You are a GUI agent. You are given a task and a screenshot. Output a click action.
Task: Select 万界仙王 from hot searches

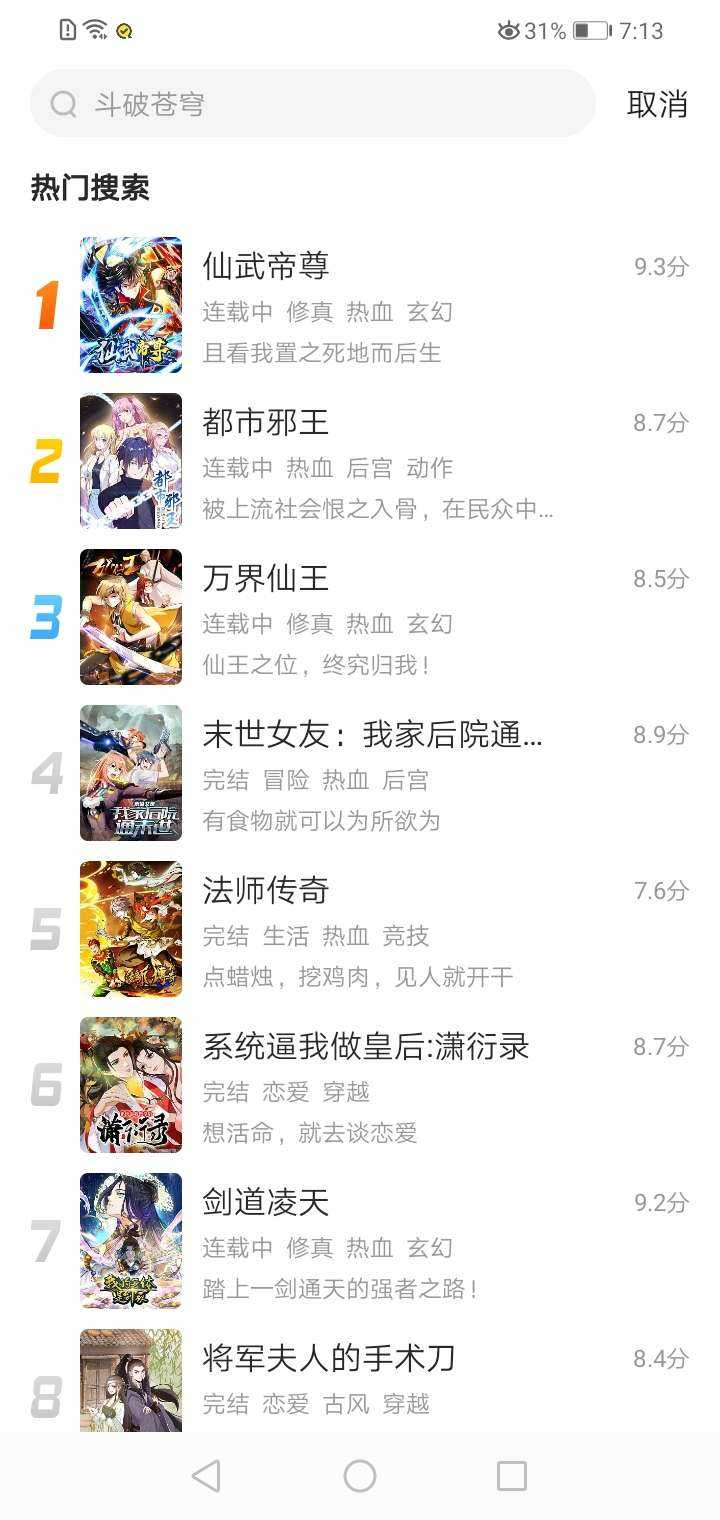[360, 617]
